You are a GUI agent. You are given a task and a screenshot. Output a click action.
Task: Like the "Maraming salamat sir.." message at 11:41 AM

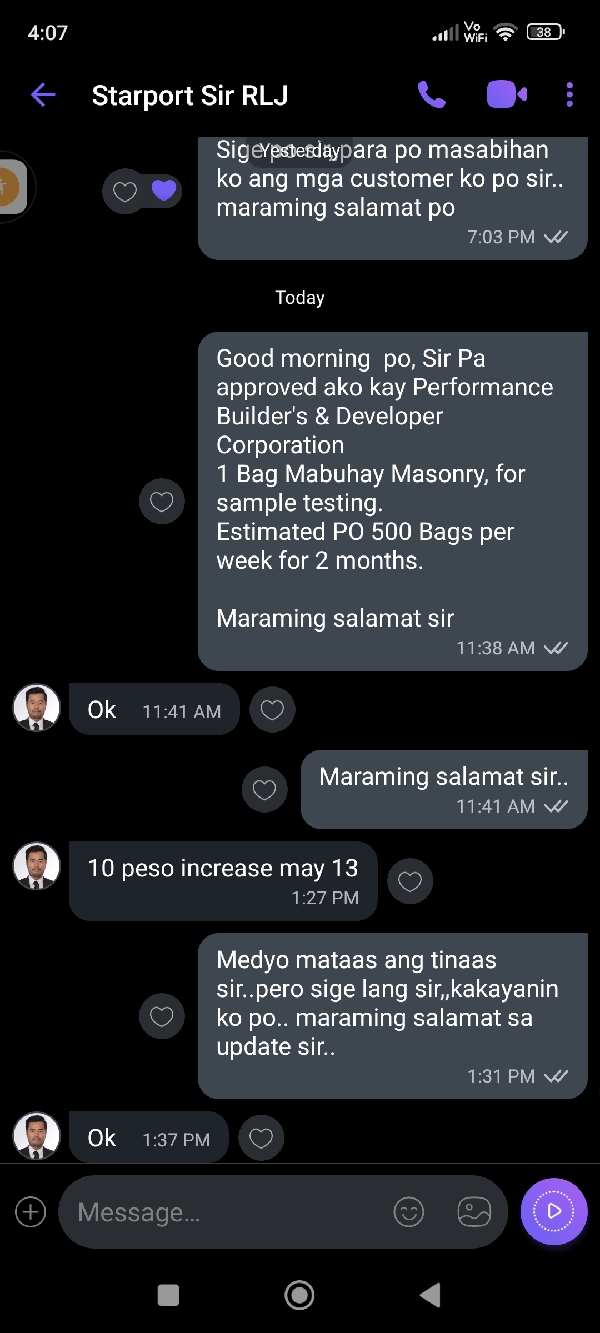pos(264,789)
